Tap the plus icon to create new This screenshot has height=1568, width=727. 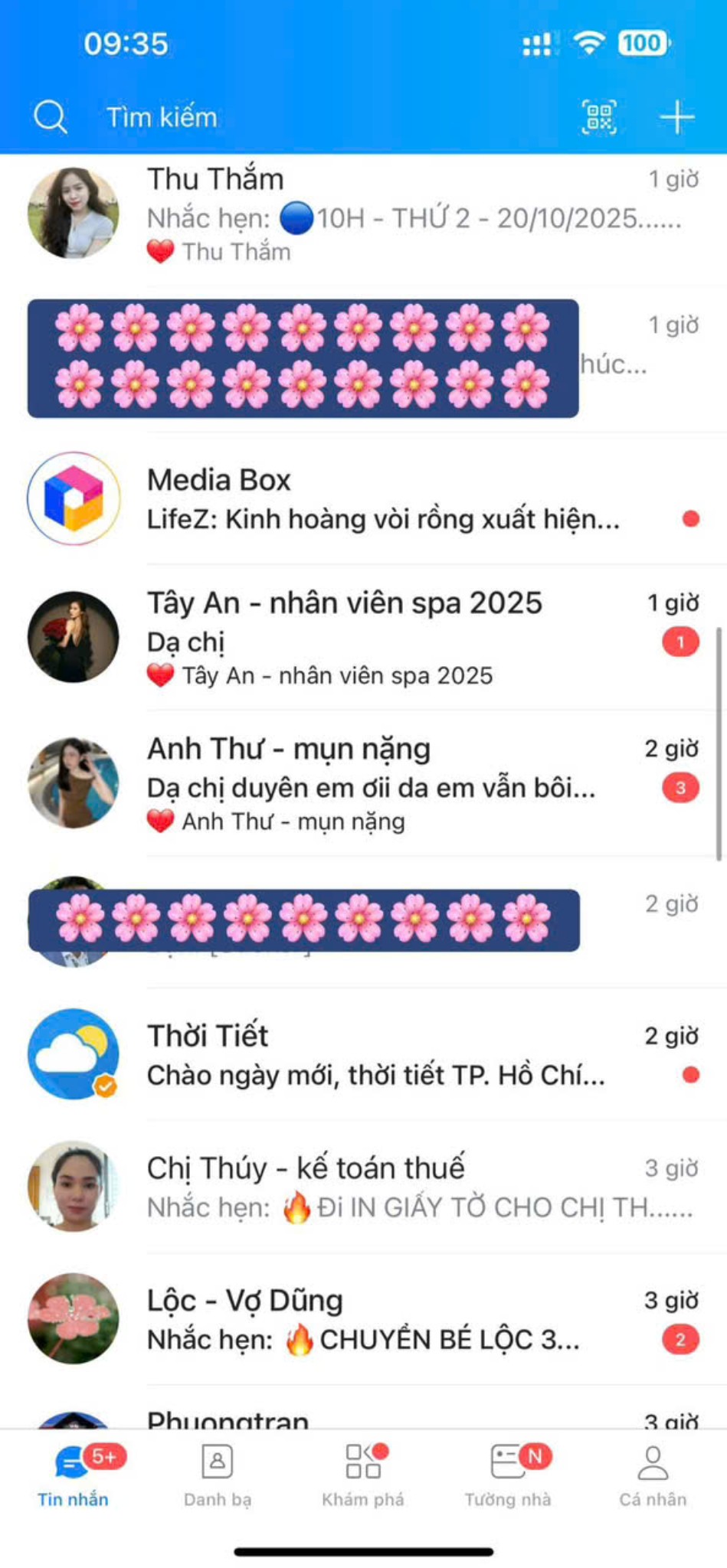pos(676,117)
